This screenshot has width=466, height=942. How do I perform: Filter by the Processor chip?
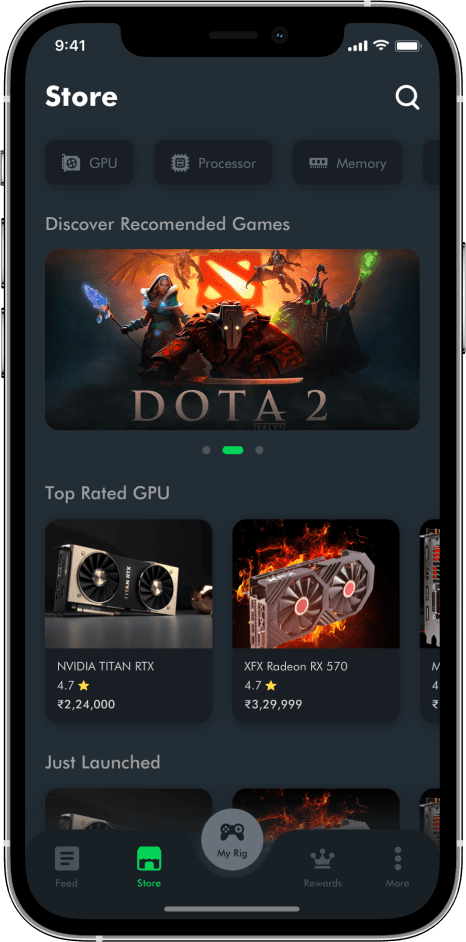coord(213,163)
